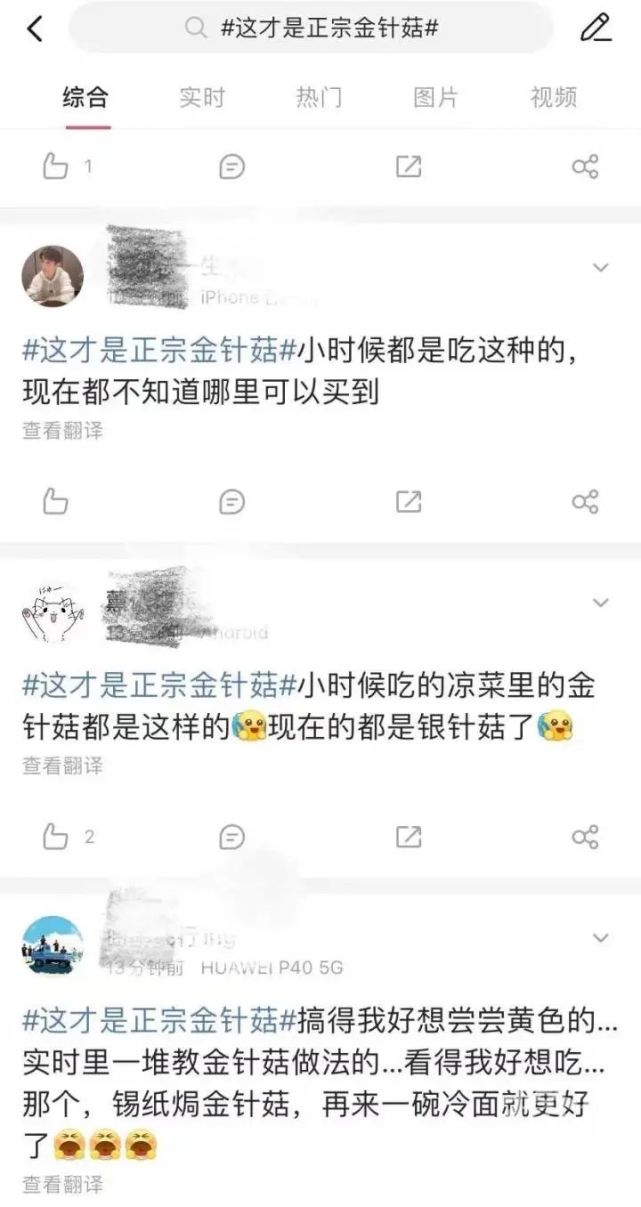Like the post mentioning 银针菇

click(x=56, y=836)
